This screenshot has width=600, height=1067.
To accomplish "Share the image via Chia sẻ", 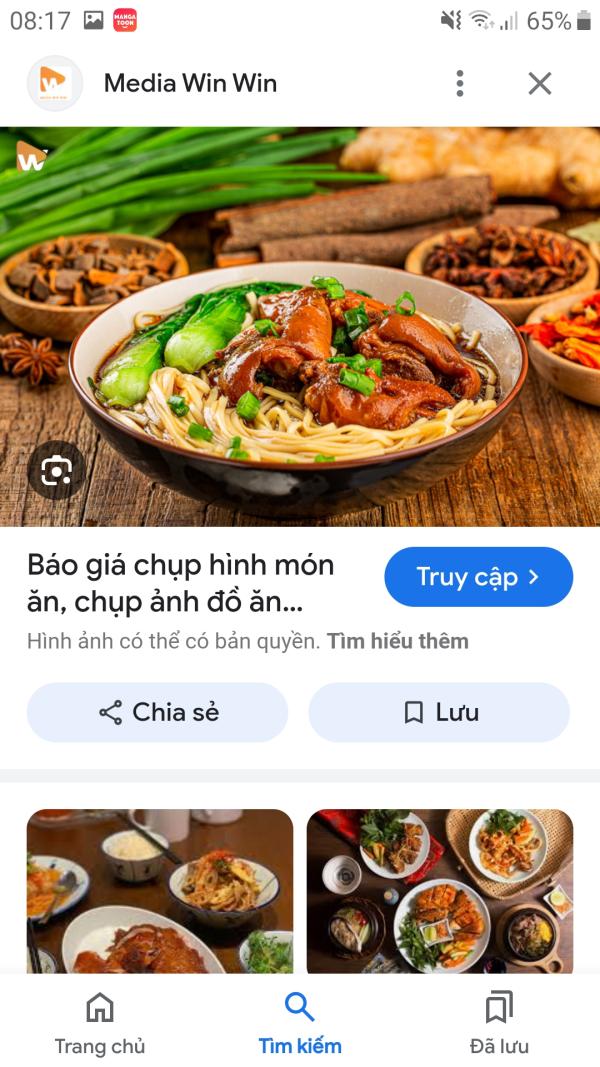I will pyautogui.click(x=157, y=712).
